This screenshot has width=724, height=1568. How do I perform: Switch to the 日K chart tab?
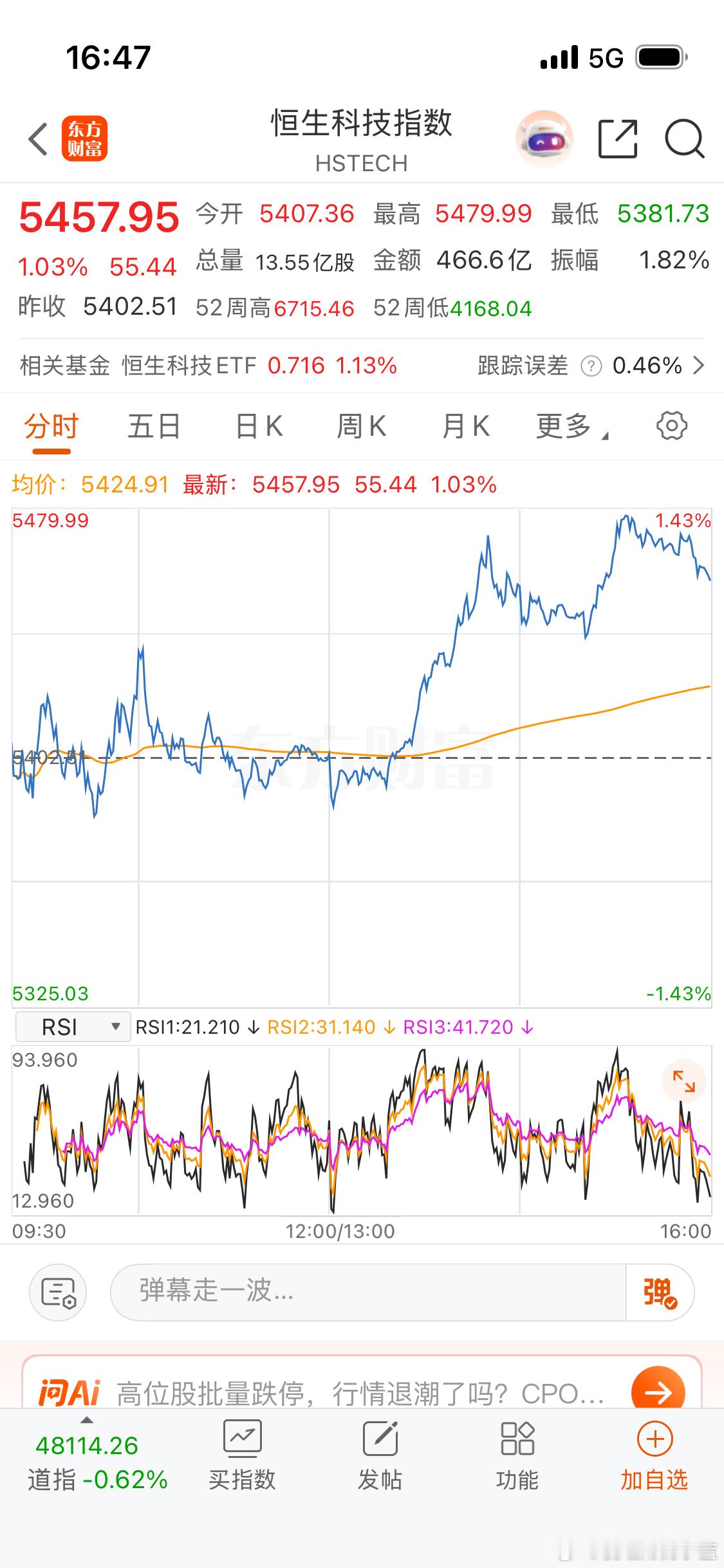[259, 426]
